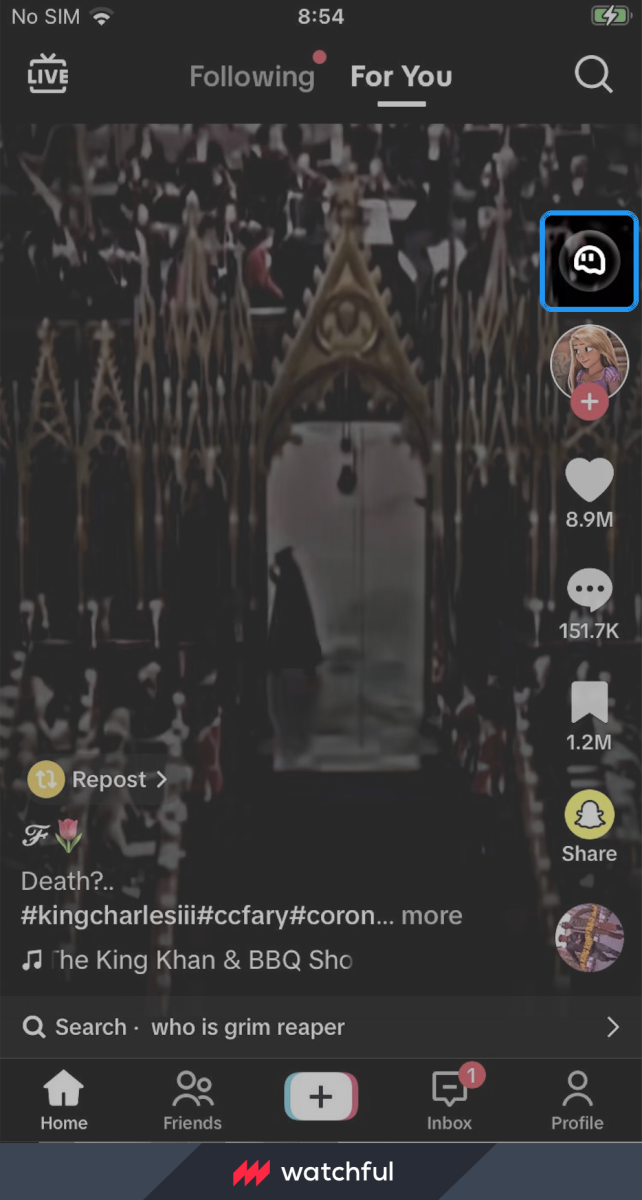Tap the highlighted ghost icon

click(589, 261)
